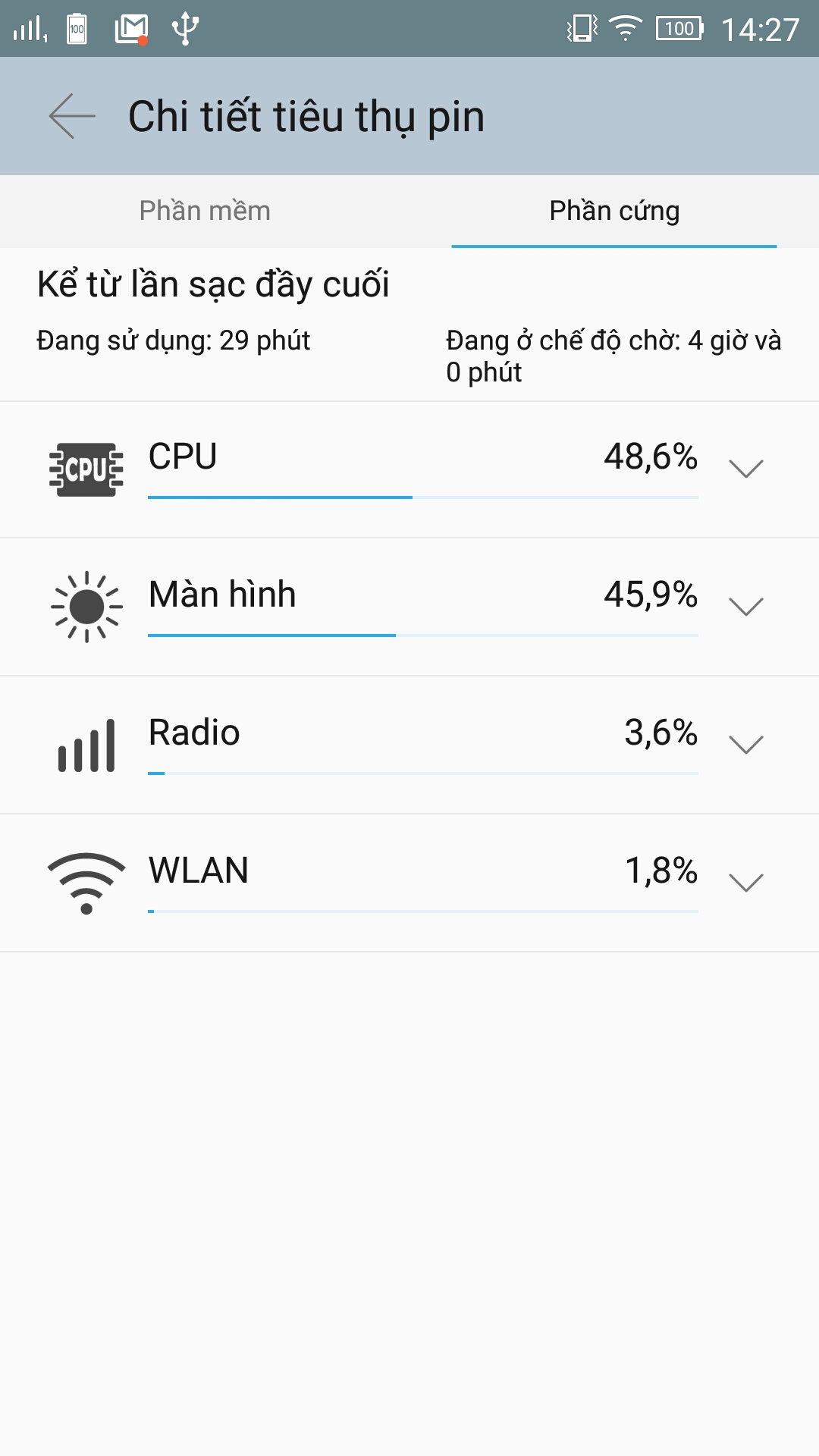Select the Phần cứng tab

point(614,211)
